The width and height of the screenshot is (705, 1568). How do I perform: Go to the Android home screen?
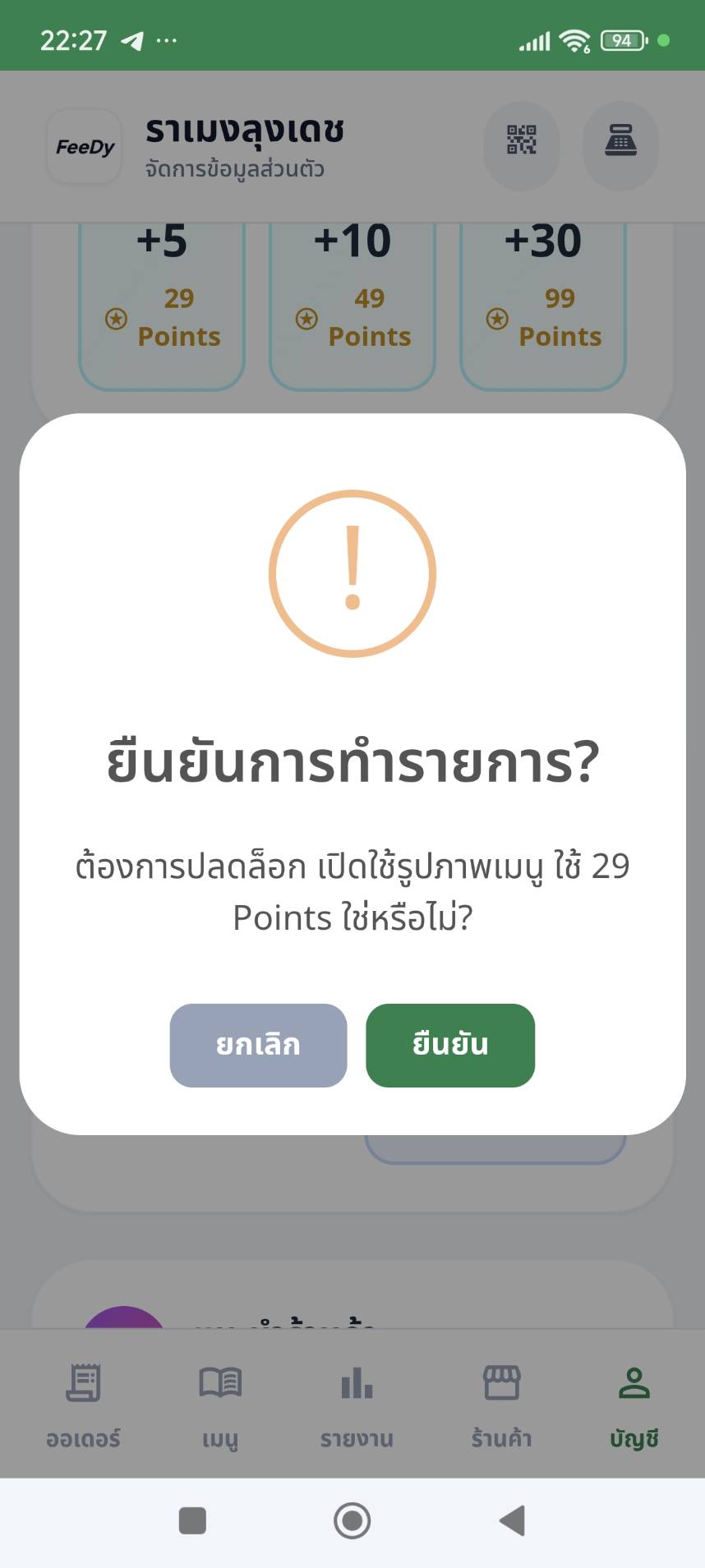point(352,1520)
